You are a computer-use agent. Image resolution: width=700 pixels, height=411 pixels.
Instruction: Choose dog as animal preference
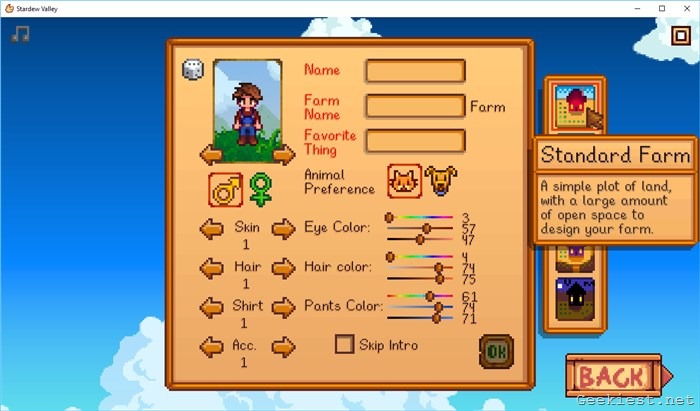pyautogui.click(x=441, y=181)
